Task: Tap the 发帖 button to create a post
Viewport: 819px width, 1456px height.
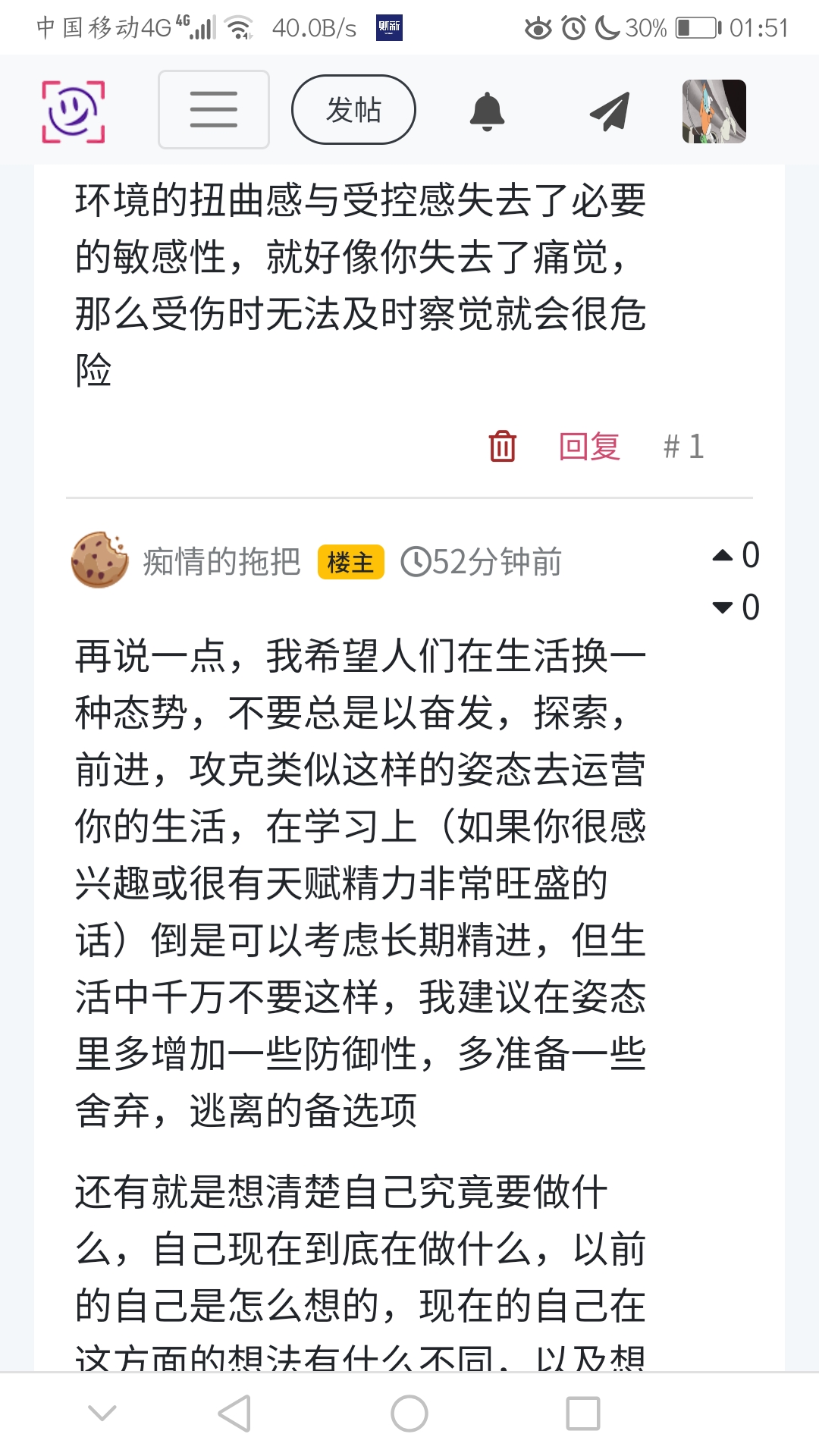Action: [x=353, y=110]
